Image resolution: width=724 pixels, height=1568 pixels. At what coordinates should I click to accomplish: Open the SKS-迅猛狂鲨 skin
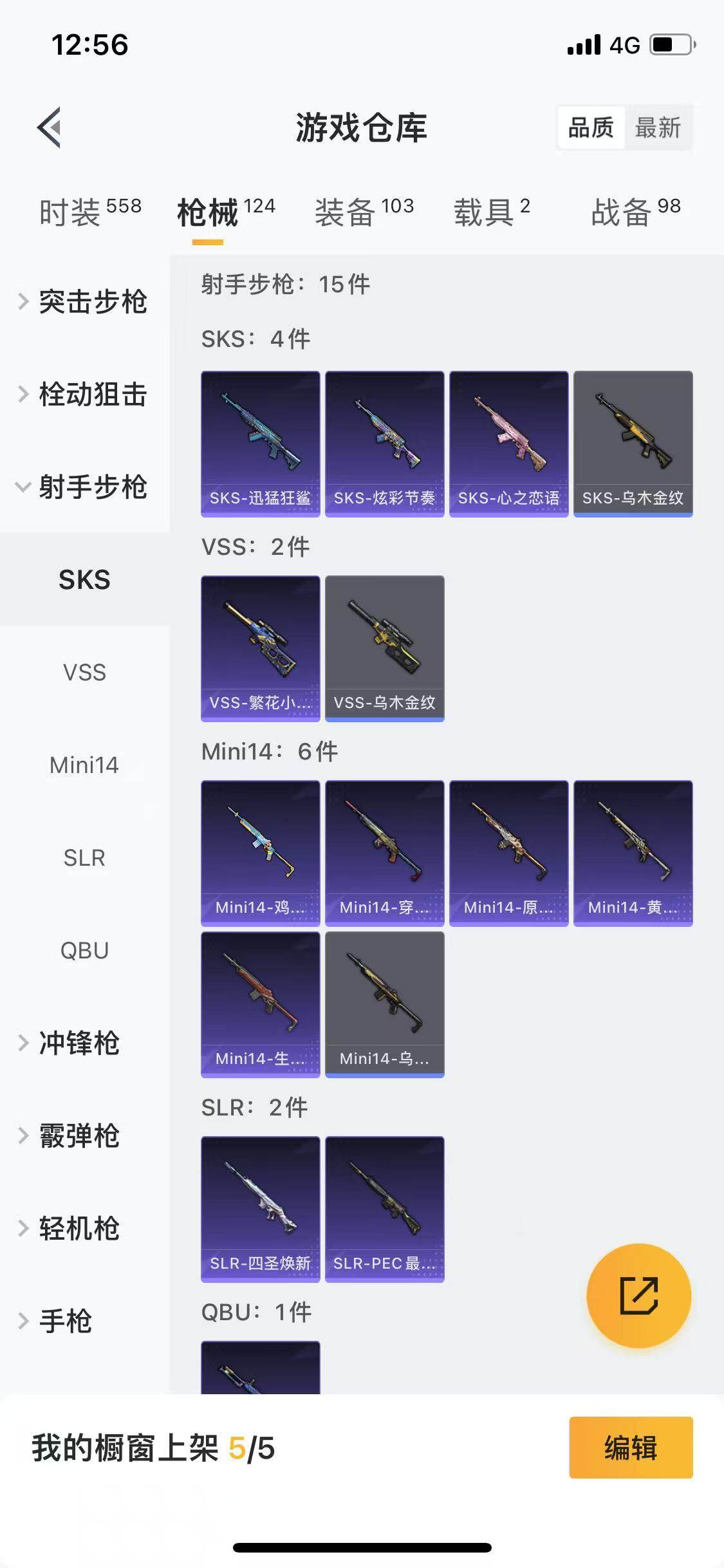click(x=260, y=443)
